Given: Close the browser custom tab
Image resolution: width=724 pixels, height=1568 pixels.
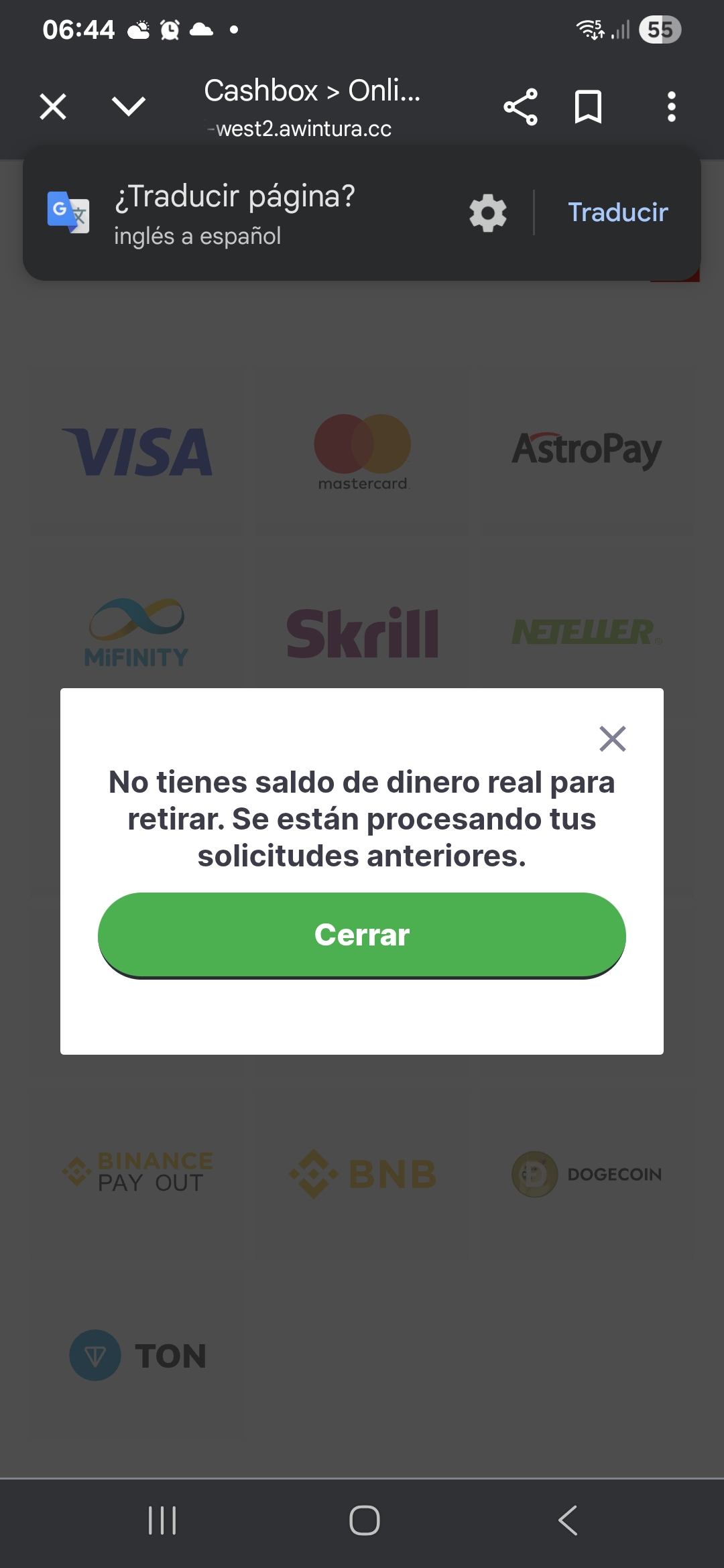Looking at the screenshot, I should pyautogui.click(x=53, y=107).
